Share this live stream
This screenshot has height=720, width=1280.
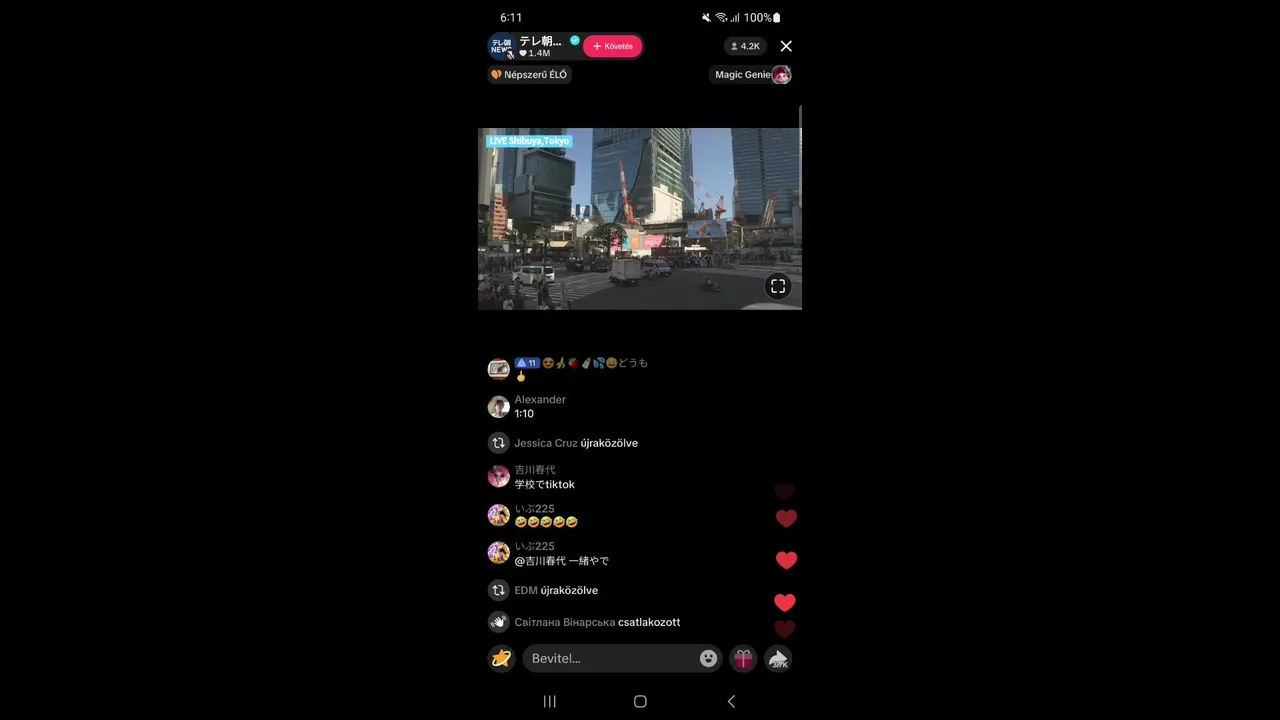point(778,658)
